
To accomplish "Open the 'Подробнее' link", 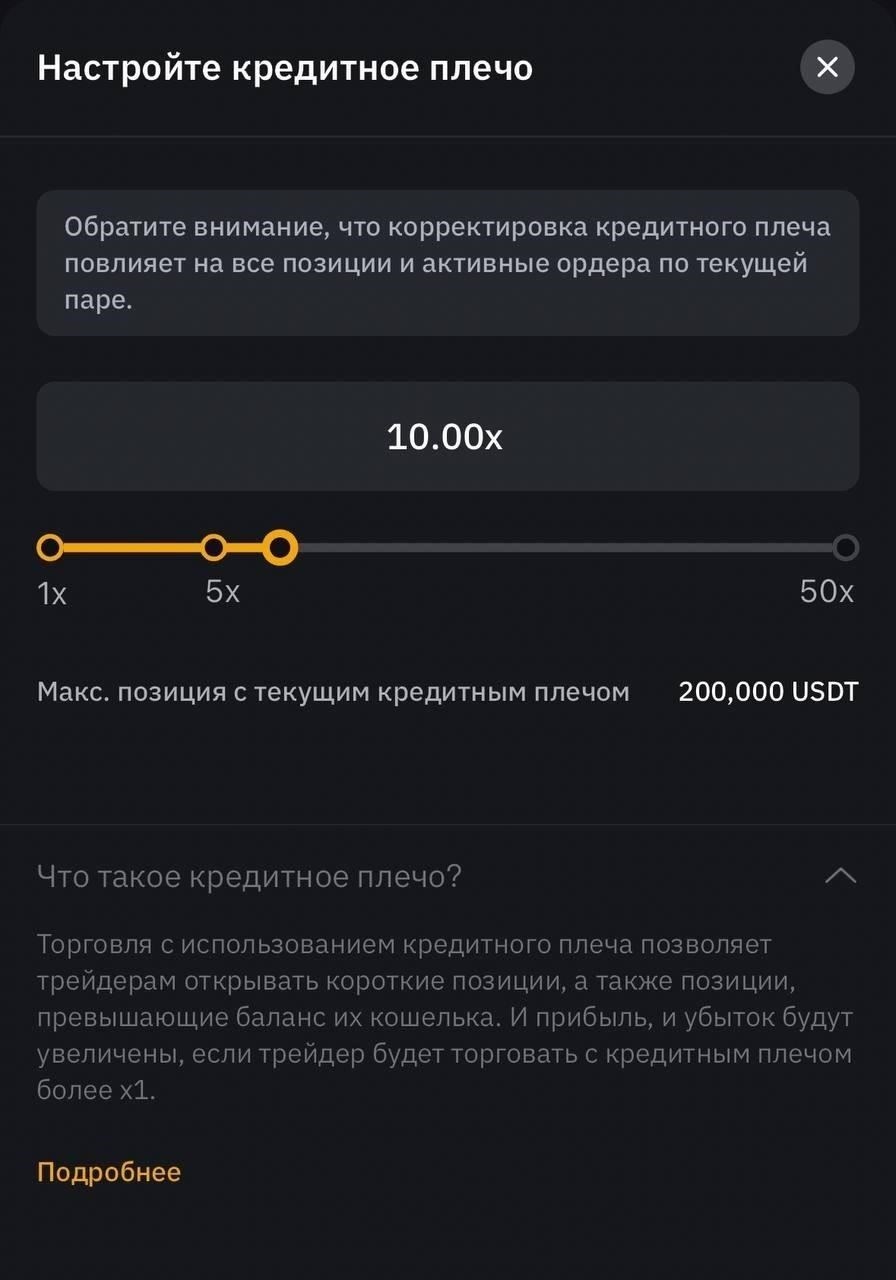I will (109, 1172).
